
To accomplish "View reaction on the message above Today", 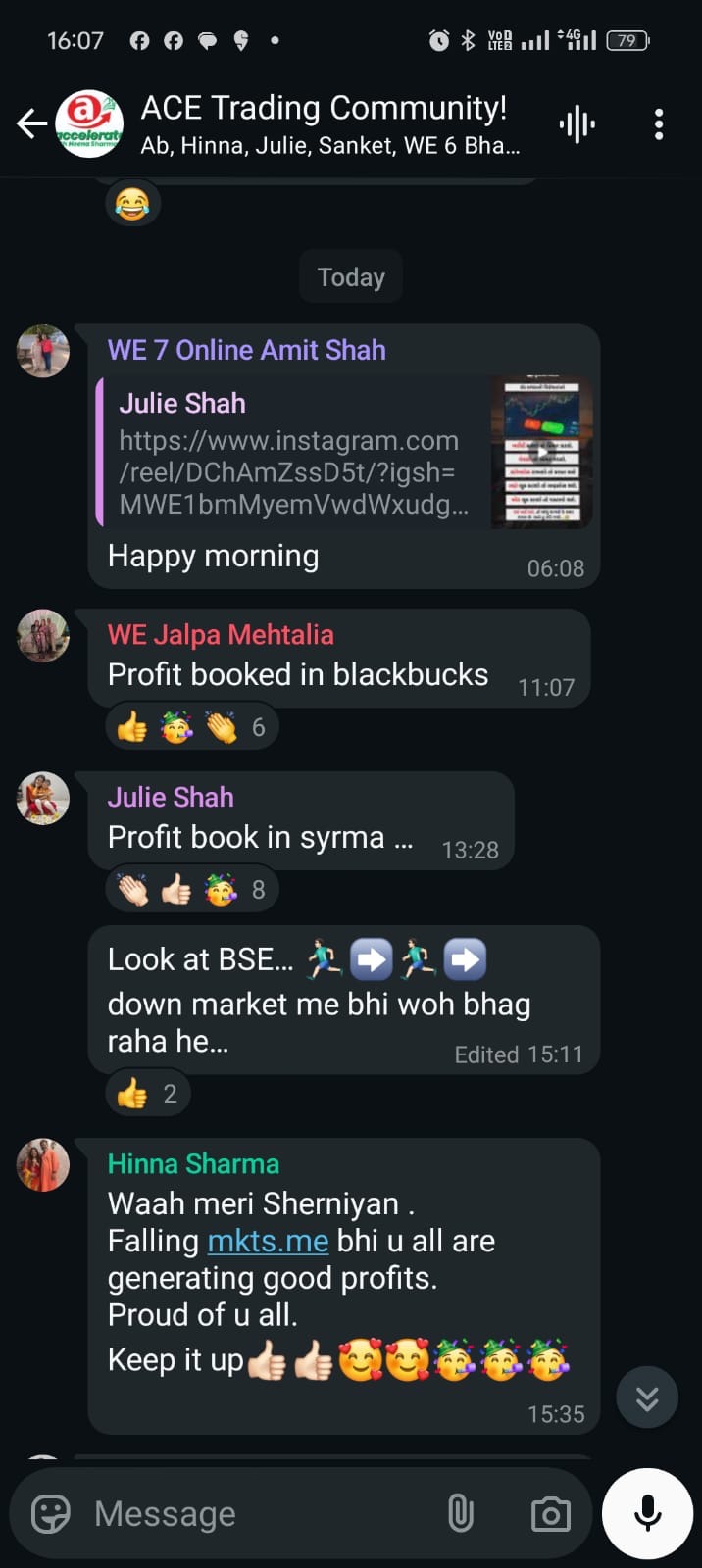I will point(132,204).
